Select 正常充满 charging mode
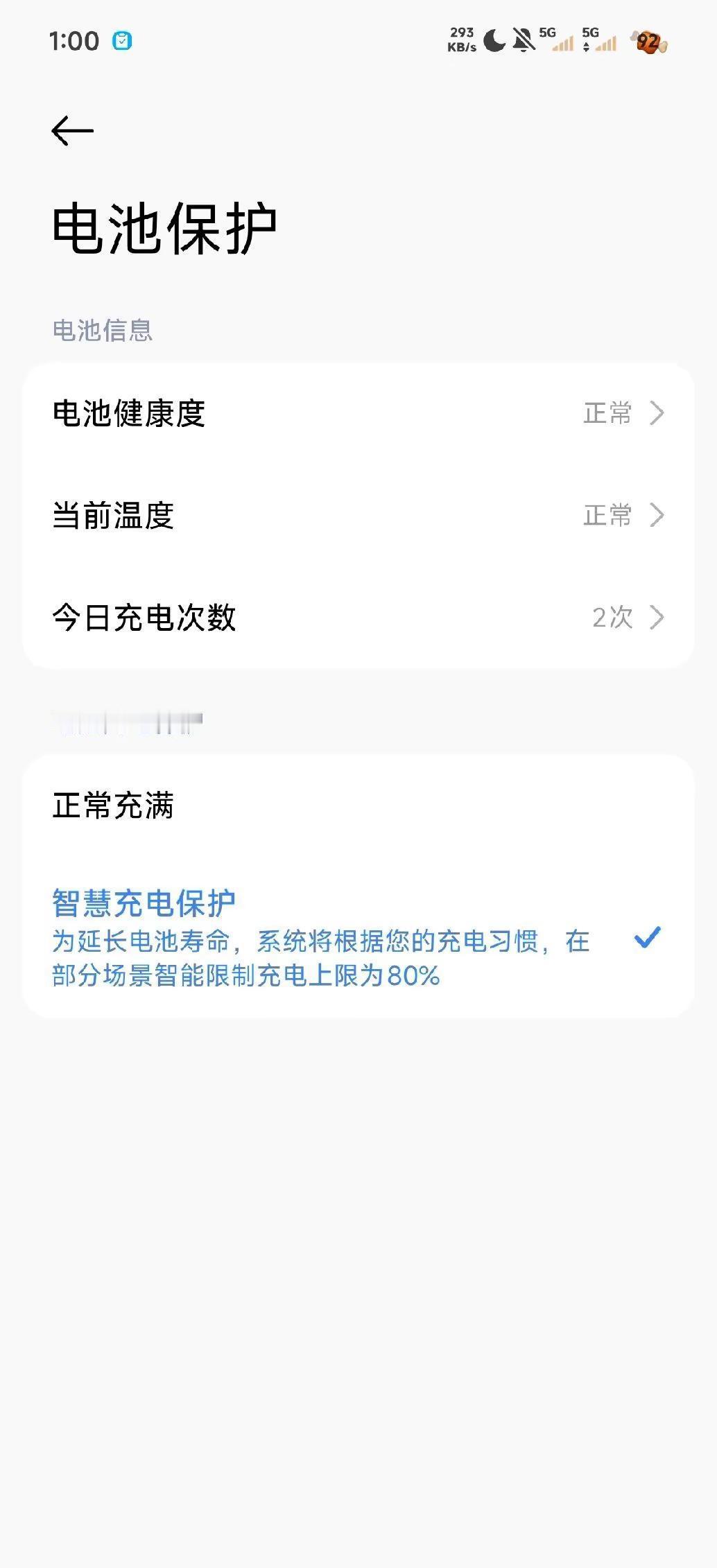 click(358, 805)
